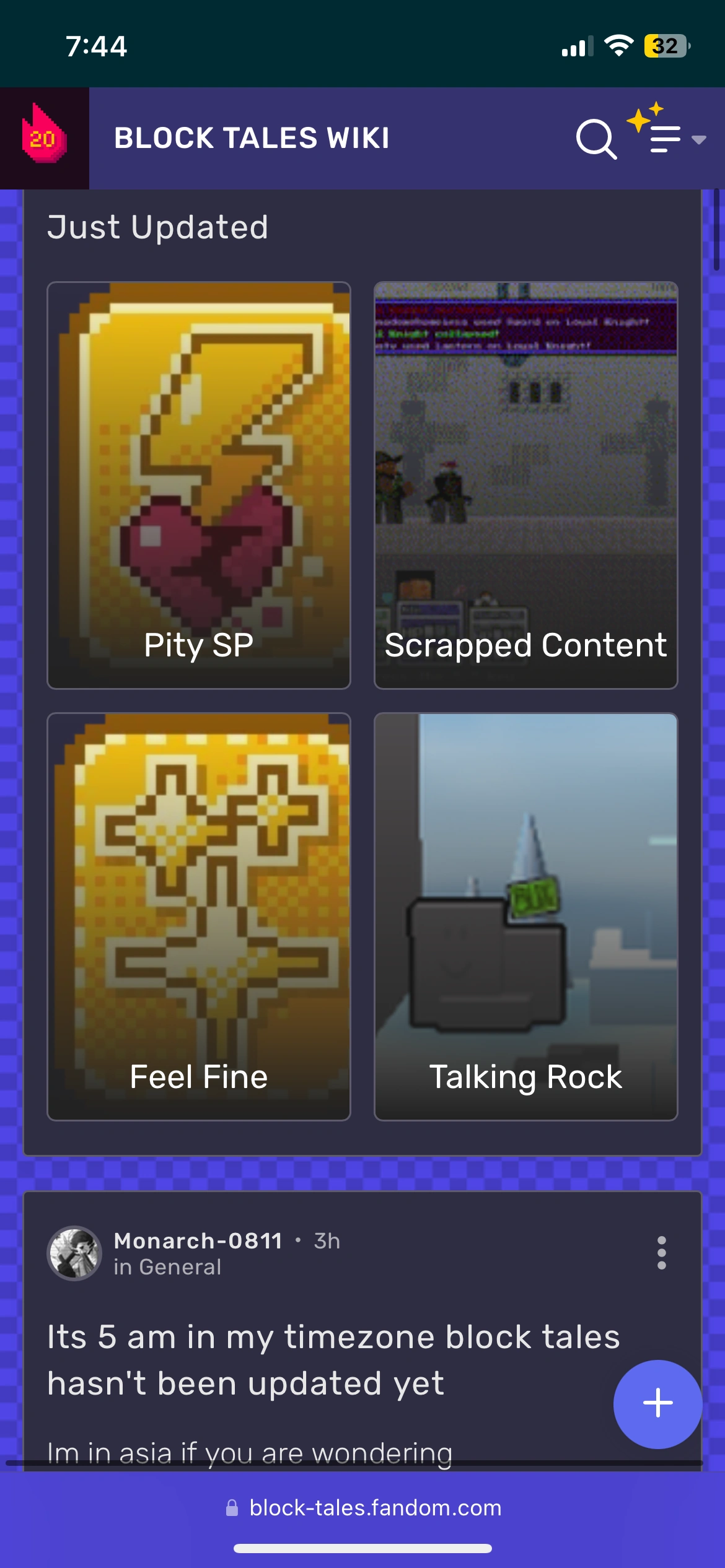Create a new post with plus button
Viewport: 725px width, 1568px height.
click(657, 1403)
